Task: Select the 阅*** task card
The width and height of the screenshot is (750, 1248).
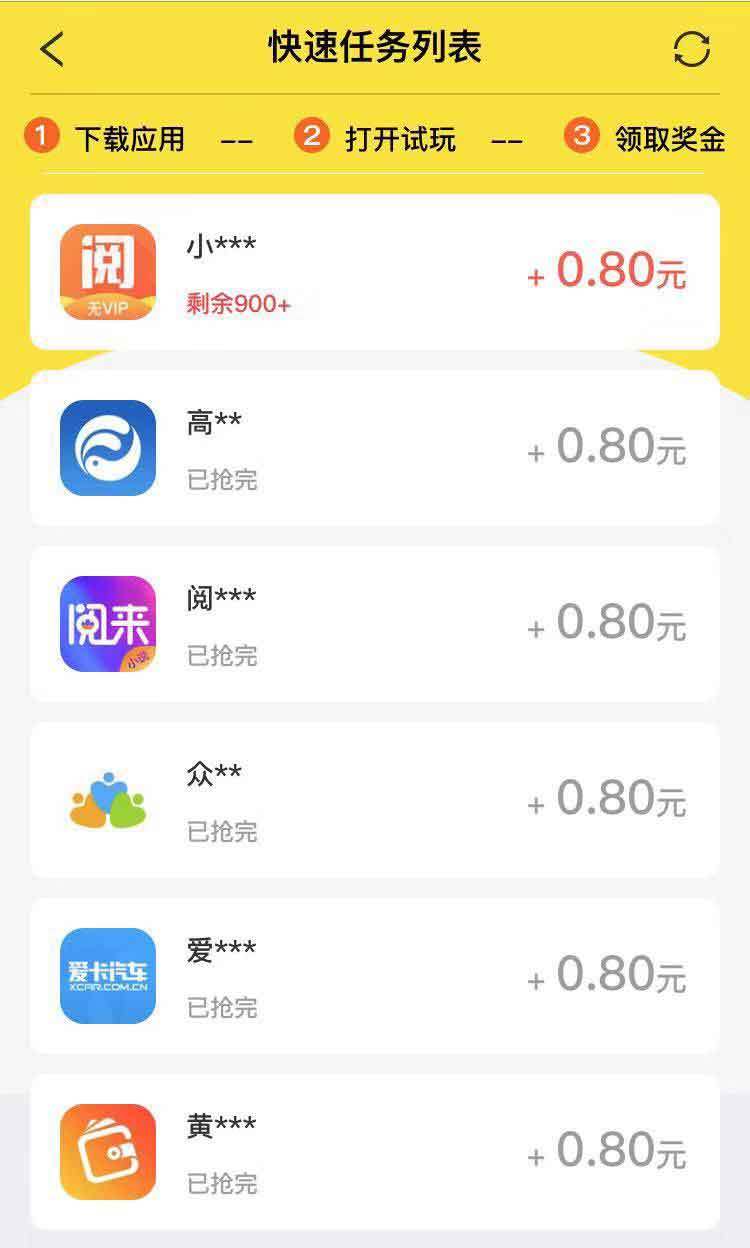Action: [375, 624]
